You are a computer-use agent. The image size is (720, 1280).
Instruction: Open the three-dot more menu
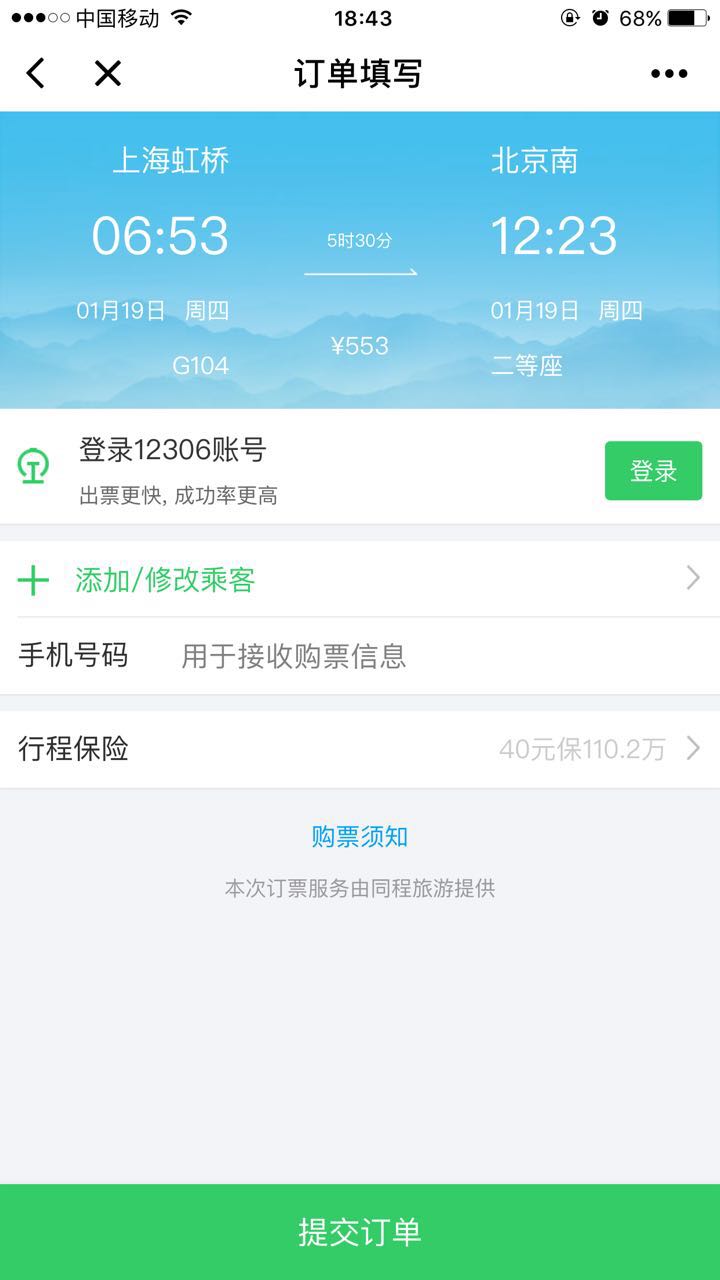(668, 73)
